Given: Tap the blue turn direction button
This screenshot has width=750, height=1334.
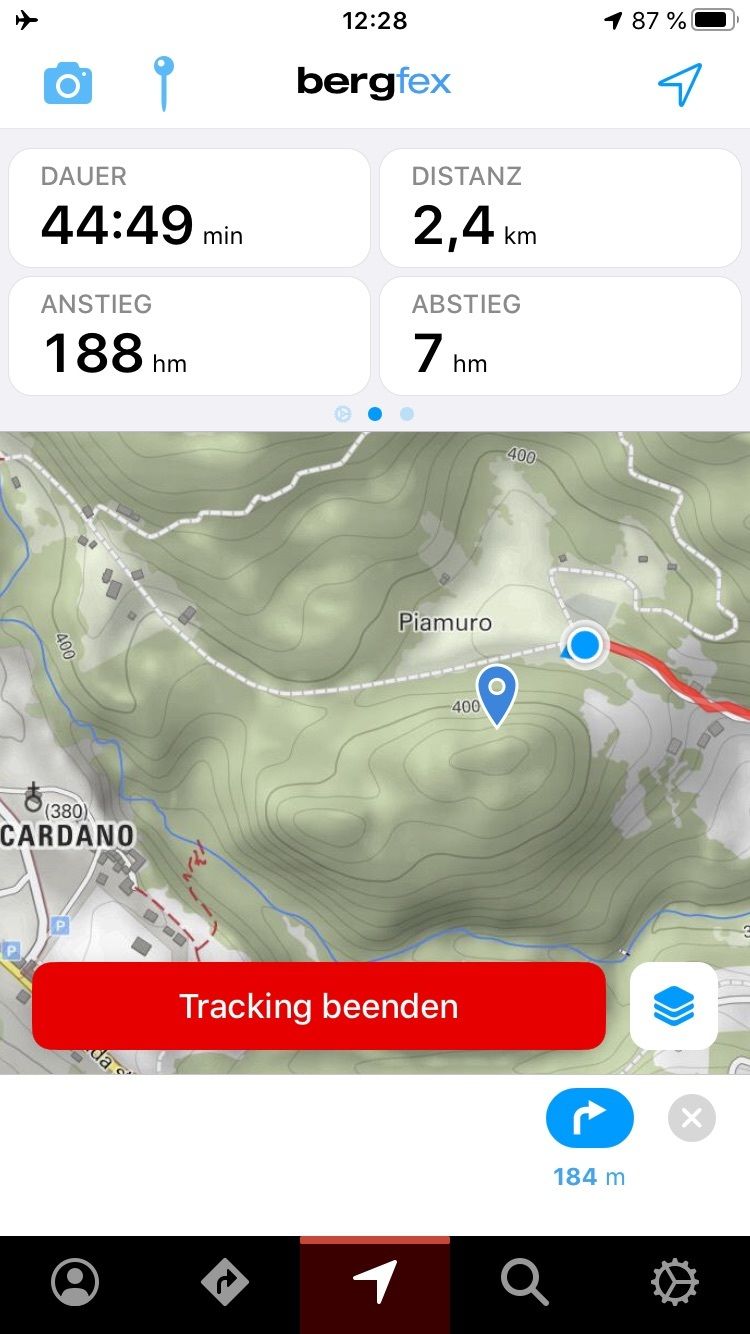Looking at the screenshot, I should 590,1118.
